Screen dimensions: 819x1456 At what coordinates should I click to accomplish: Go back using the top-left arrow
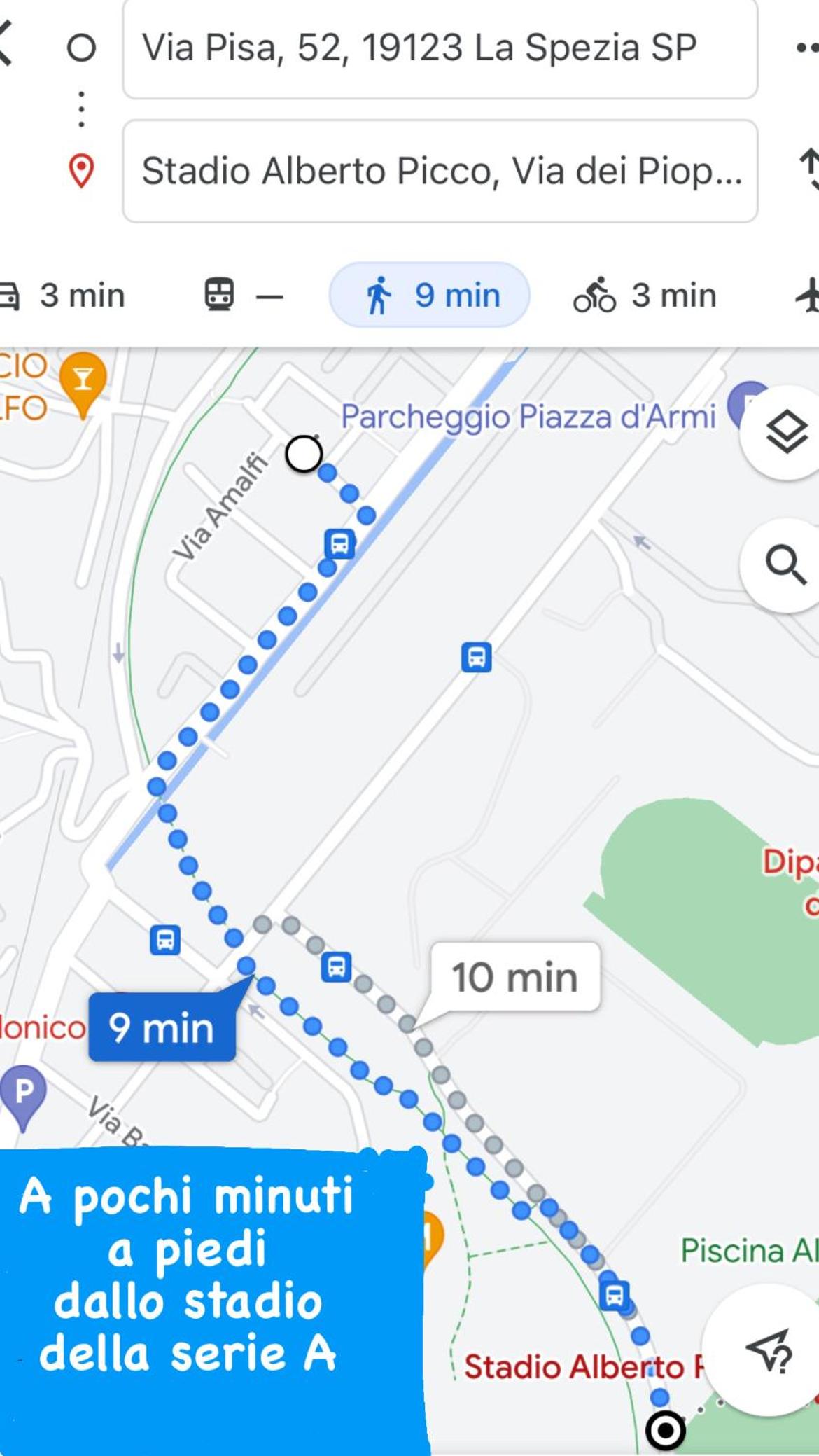coord(6,43)
